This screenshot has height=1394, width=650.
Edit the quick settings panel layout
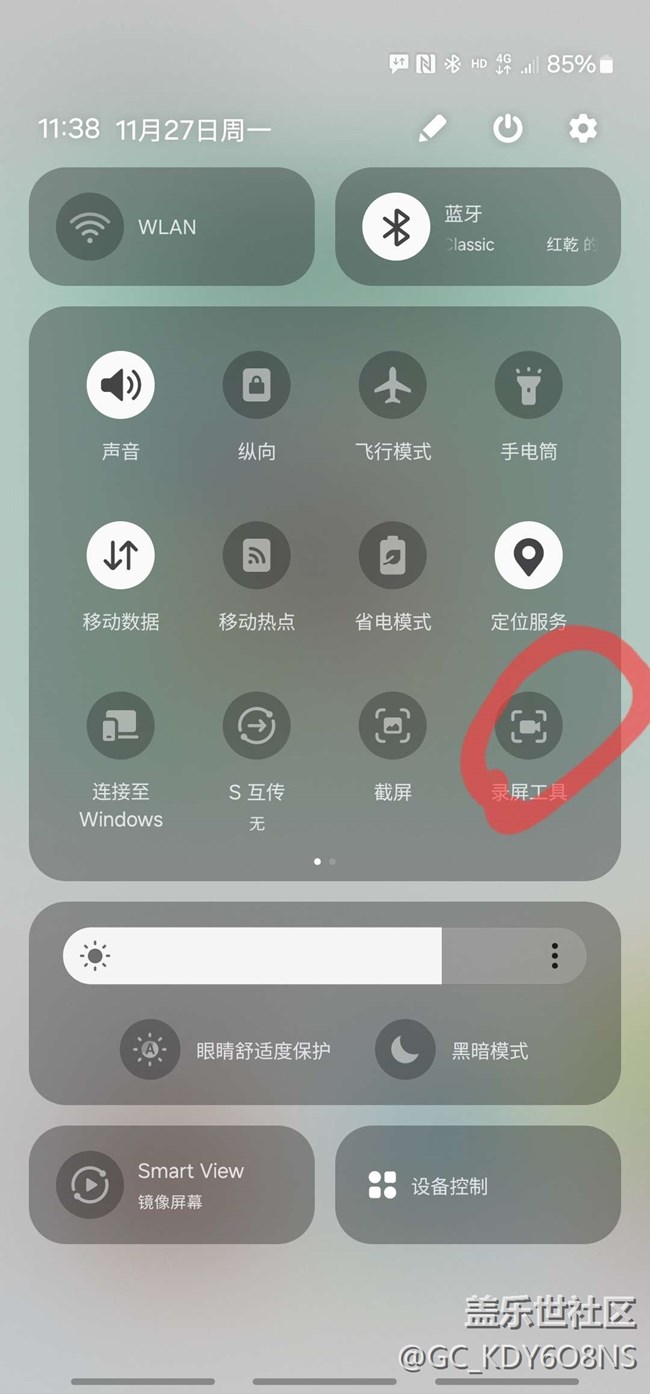click(432, 128)
